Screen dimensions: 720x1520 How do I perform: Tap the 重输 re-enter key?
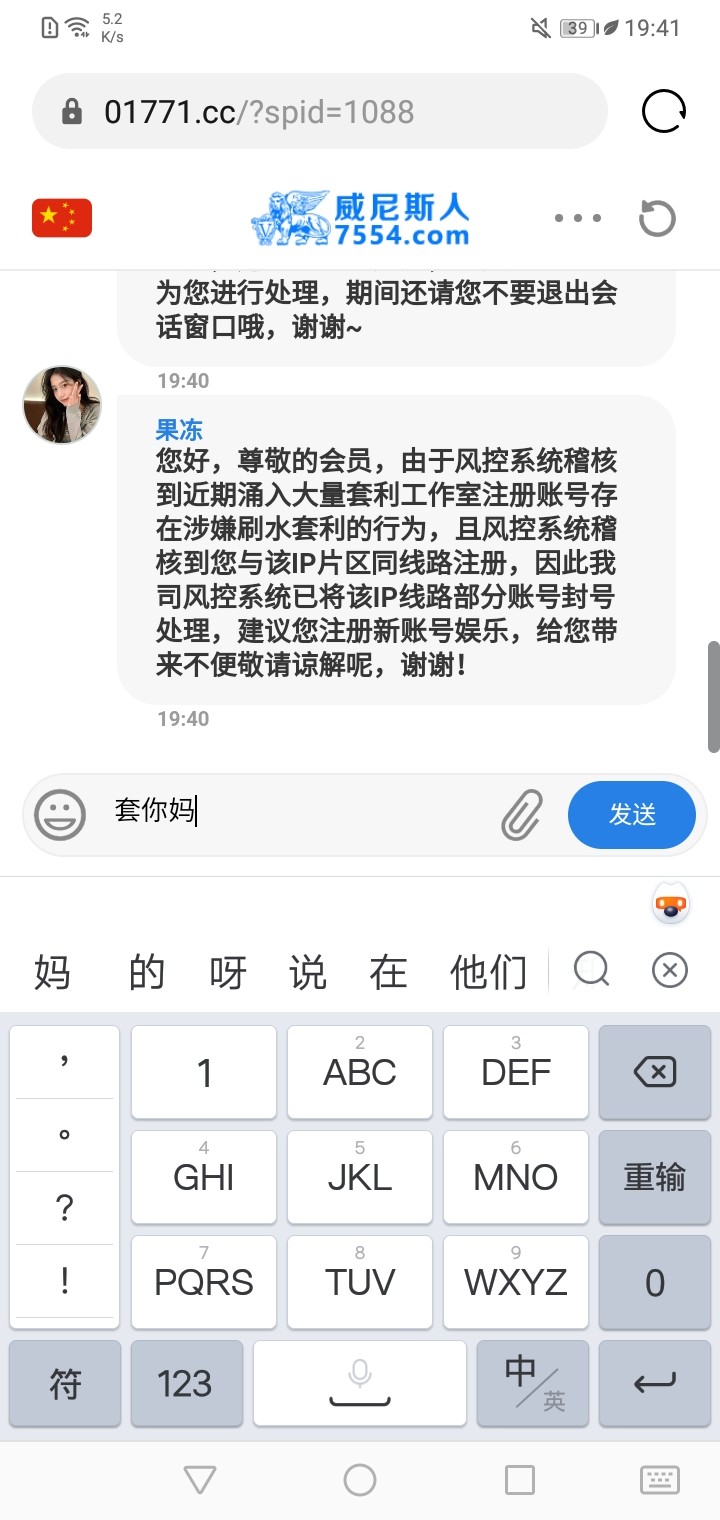tap(655, 1178)
